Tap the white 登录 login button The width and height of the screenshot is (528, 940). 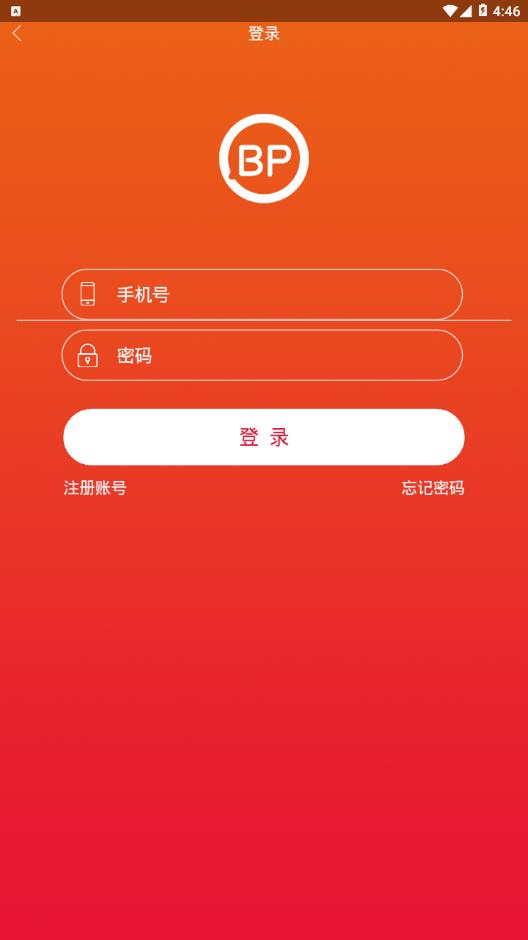(264, 437)
